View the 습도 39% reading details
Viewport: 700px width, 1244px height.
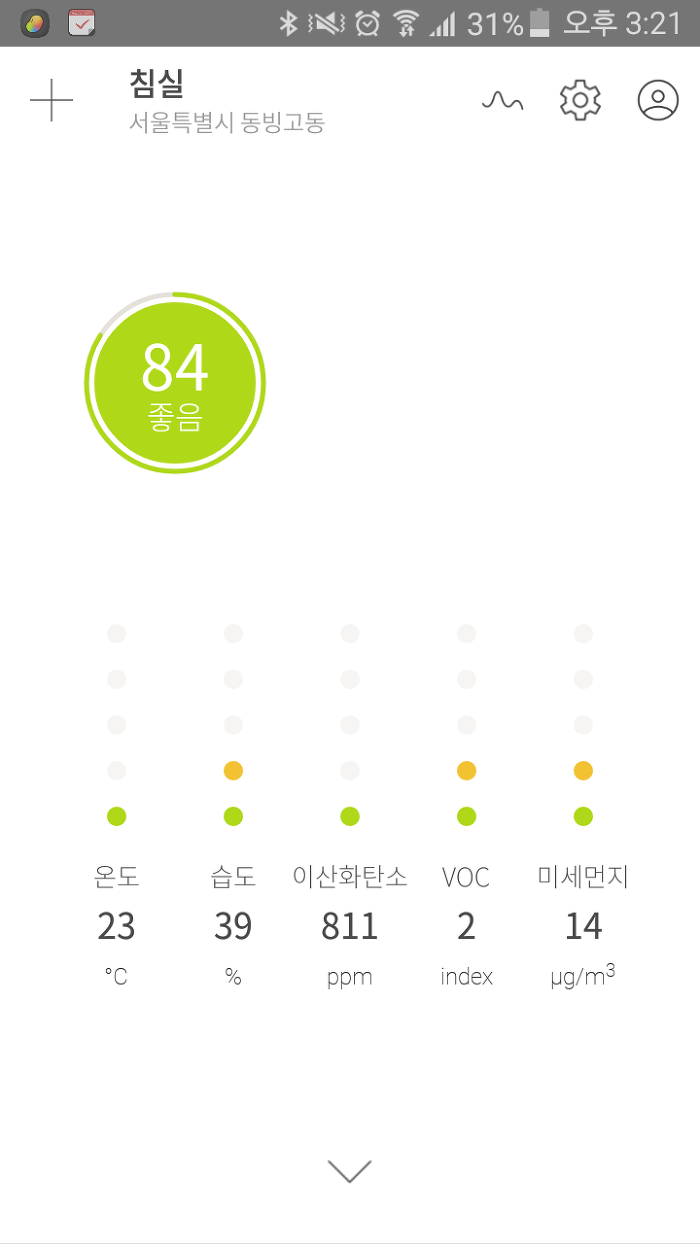(x=233, y=928)
